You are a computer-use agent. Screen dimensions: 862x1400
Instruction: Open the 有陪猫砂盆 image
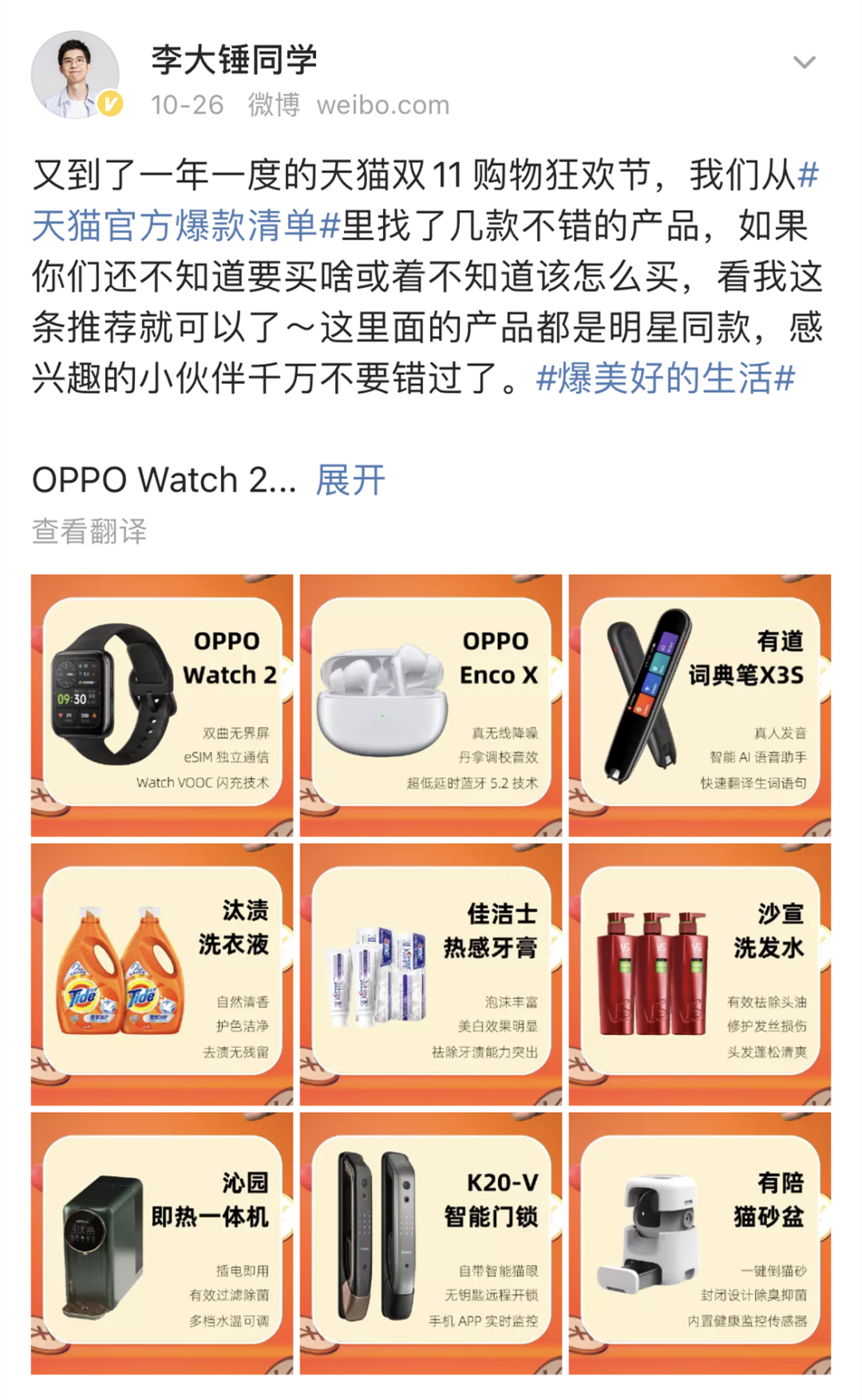click(x=700, y=1243)
